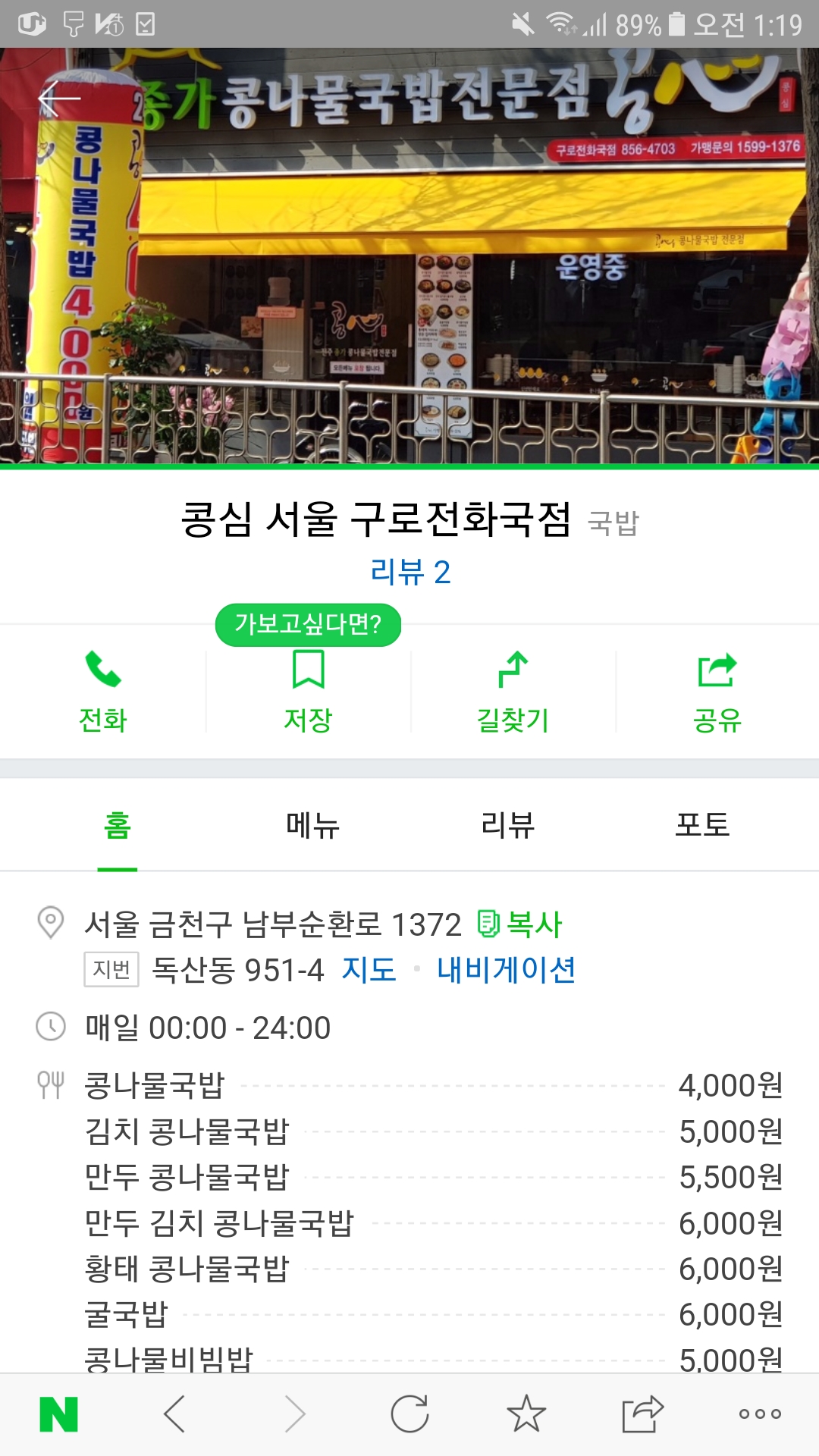Switch to the 리뷰 tab
This screenshot has width=819, height=1456.
coord(507,825)
